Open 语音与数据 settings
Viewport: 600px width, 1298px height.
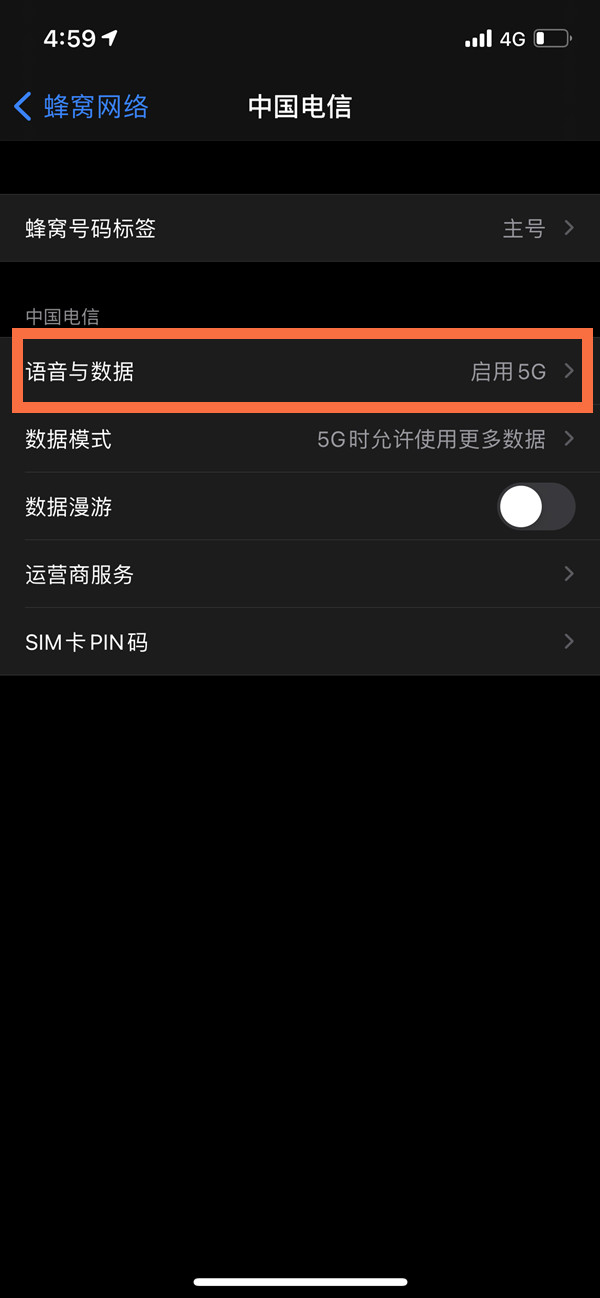point(300,372)
